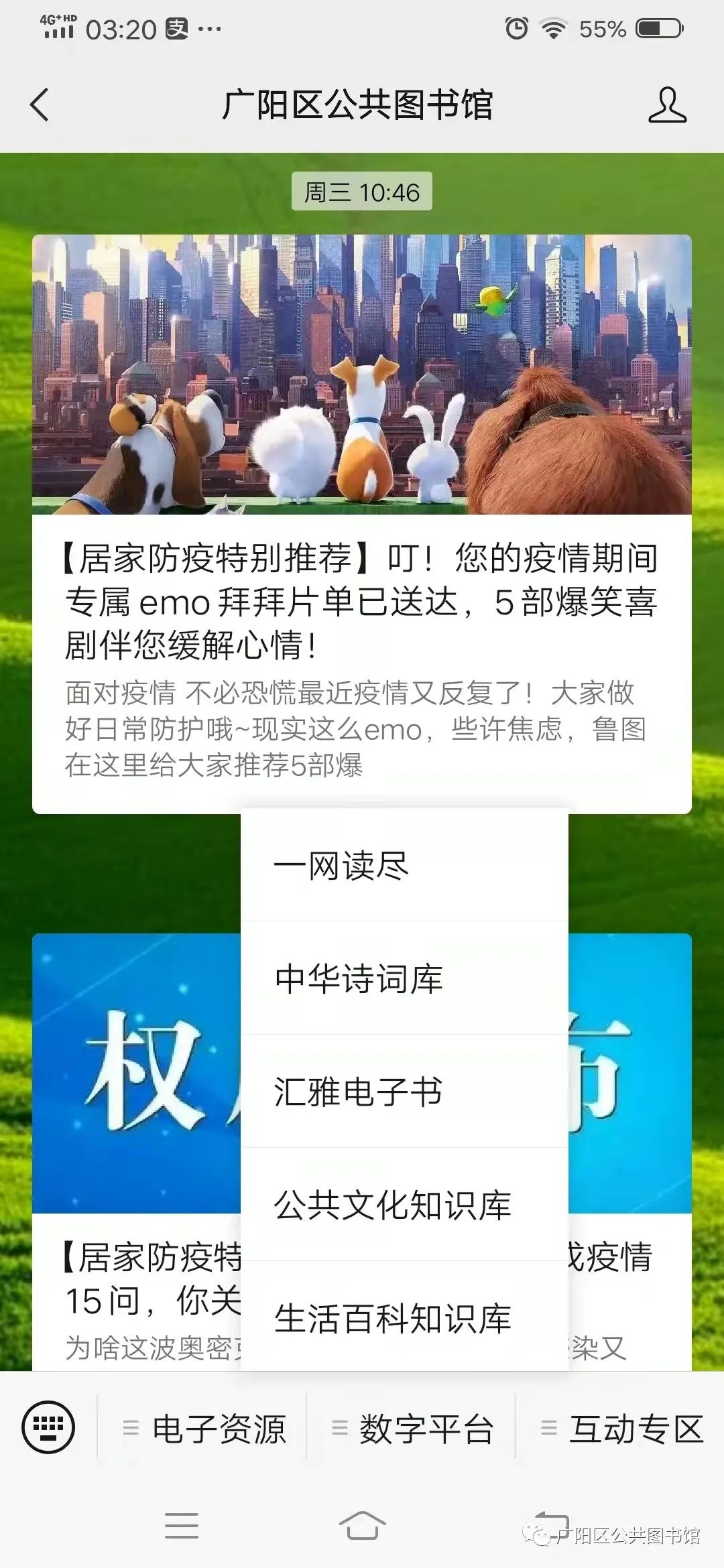This screenshot has height=1568, width=724.
Task: Go back from 广阳区公共图书馆 chat
Action: [x=40, y=105]
